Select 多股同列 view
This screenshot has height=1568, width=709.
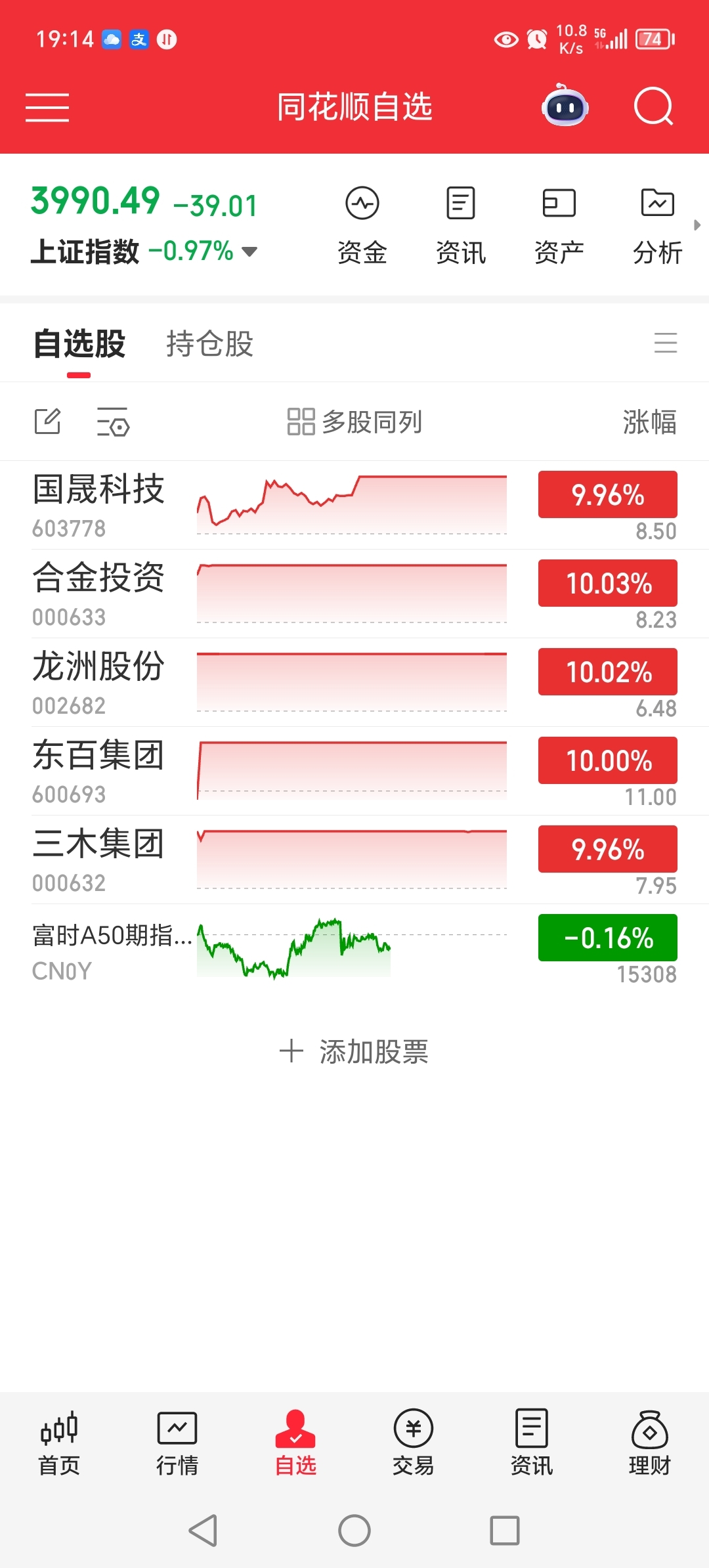click(x=354, y=422)
